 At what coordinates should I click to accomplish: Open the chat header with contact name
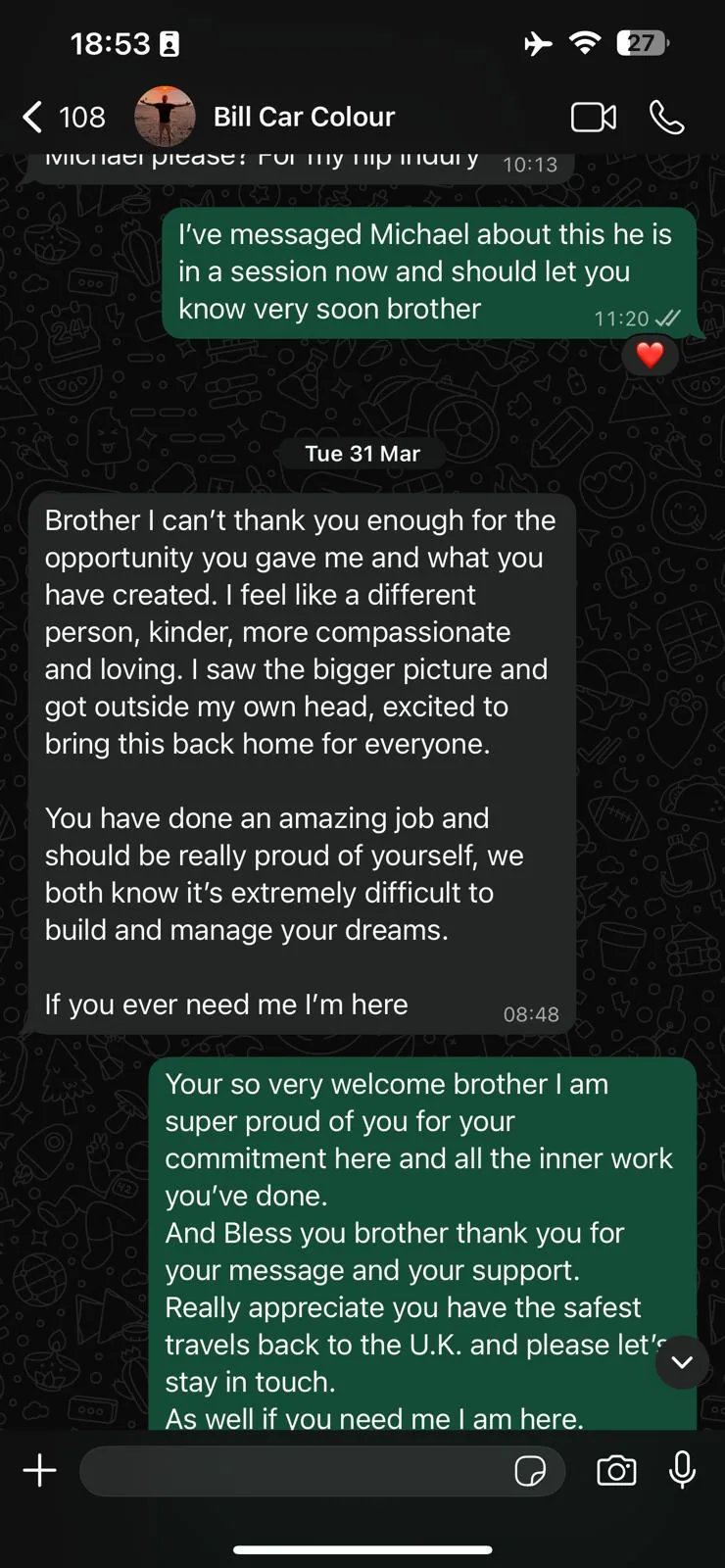pyautogui.click(x=304, y=116)
